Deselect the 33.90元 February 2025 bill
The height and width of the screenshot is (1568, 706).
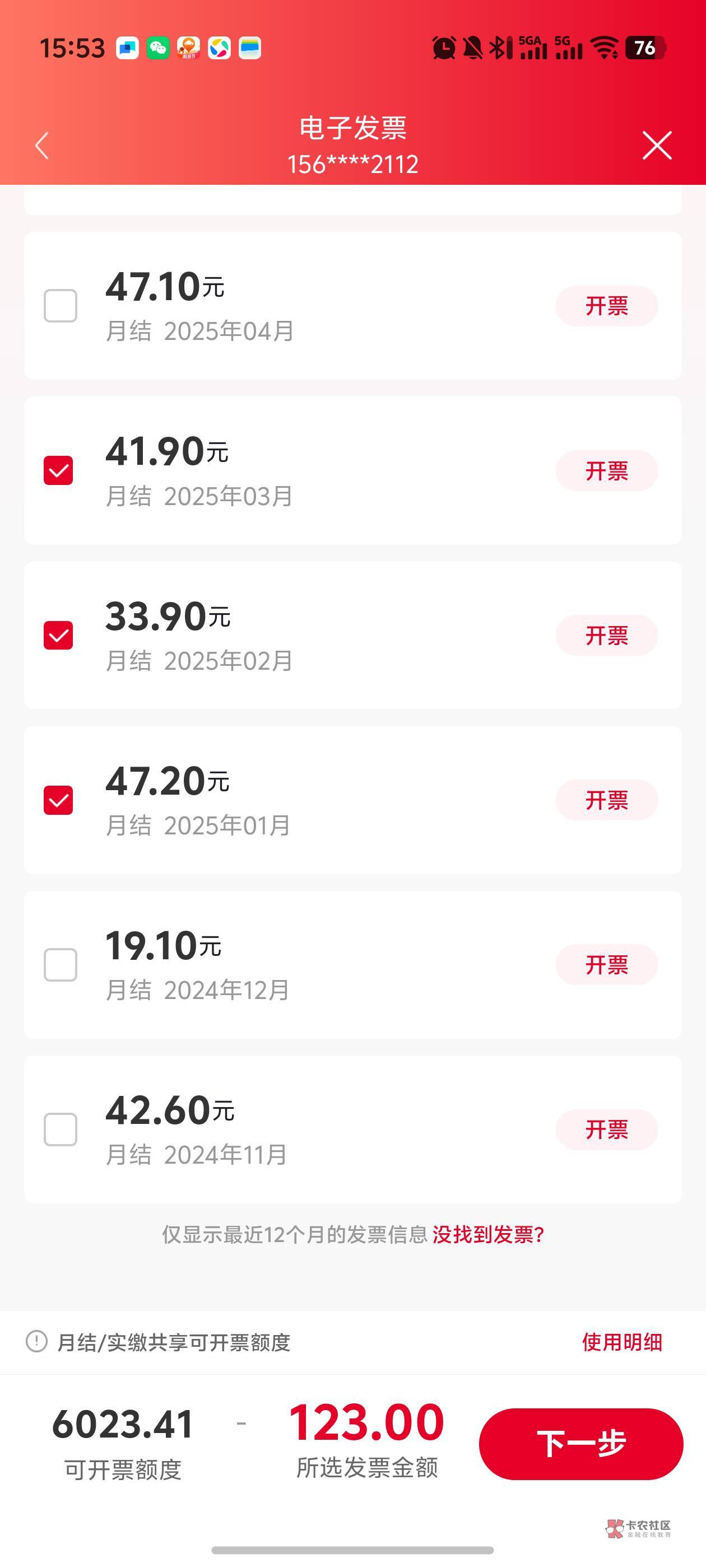tap(58, 636)
